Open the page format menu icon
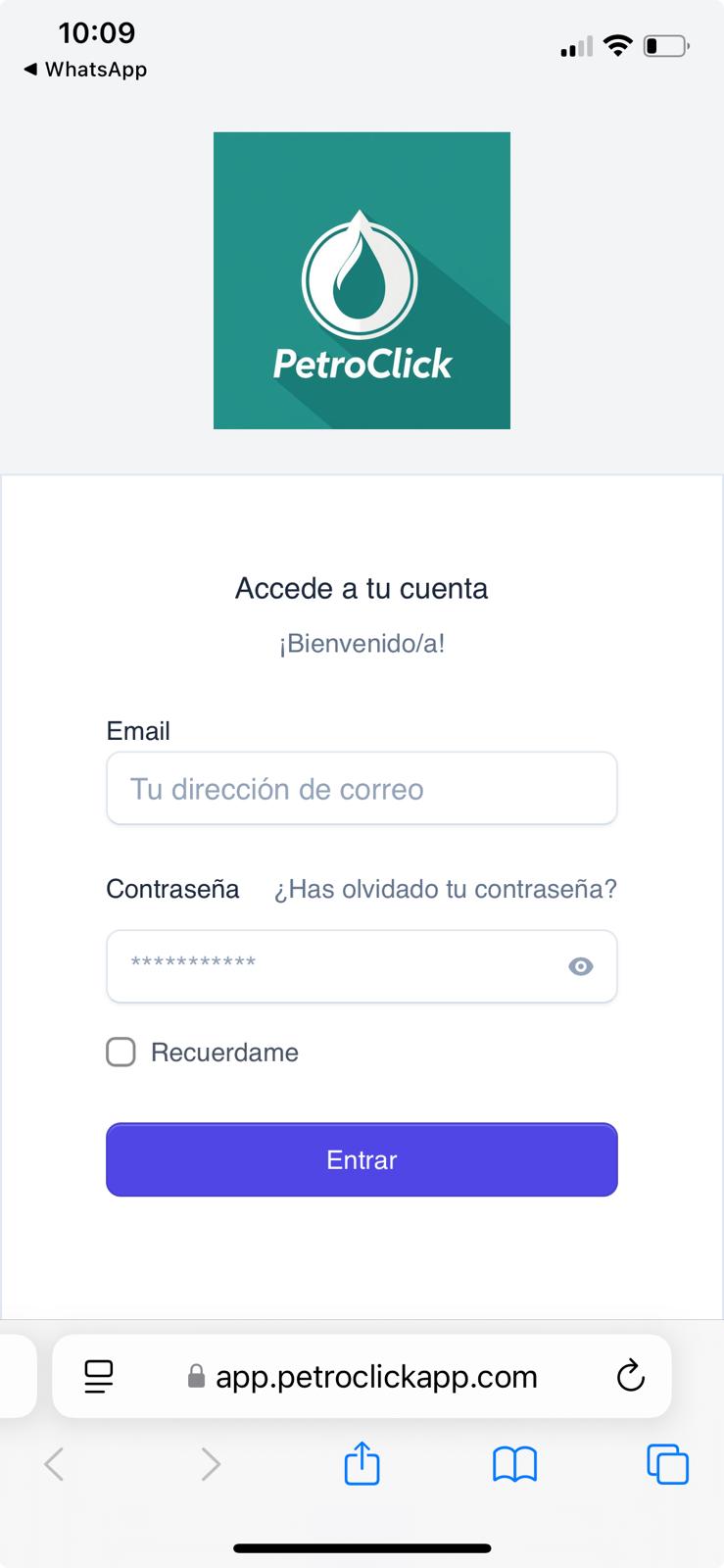Image resolution: width=724 pixels, height=1568 pixels. click(x=99, y=1376)
